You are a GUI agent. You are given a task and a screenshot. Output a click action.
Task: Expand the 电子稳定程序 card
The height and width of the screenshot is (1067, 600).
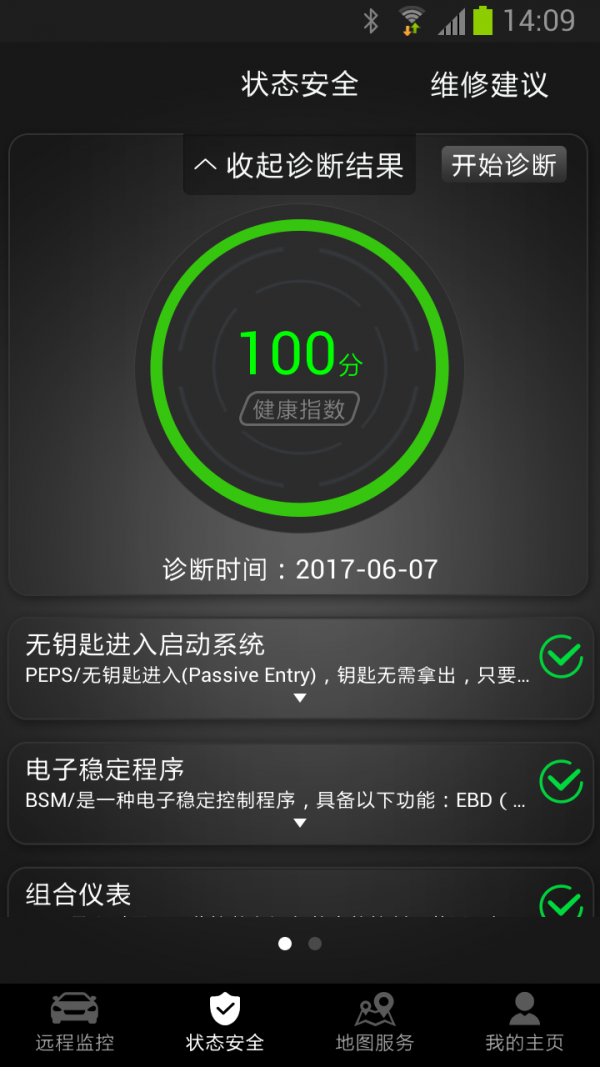299,822
